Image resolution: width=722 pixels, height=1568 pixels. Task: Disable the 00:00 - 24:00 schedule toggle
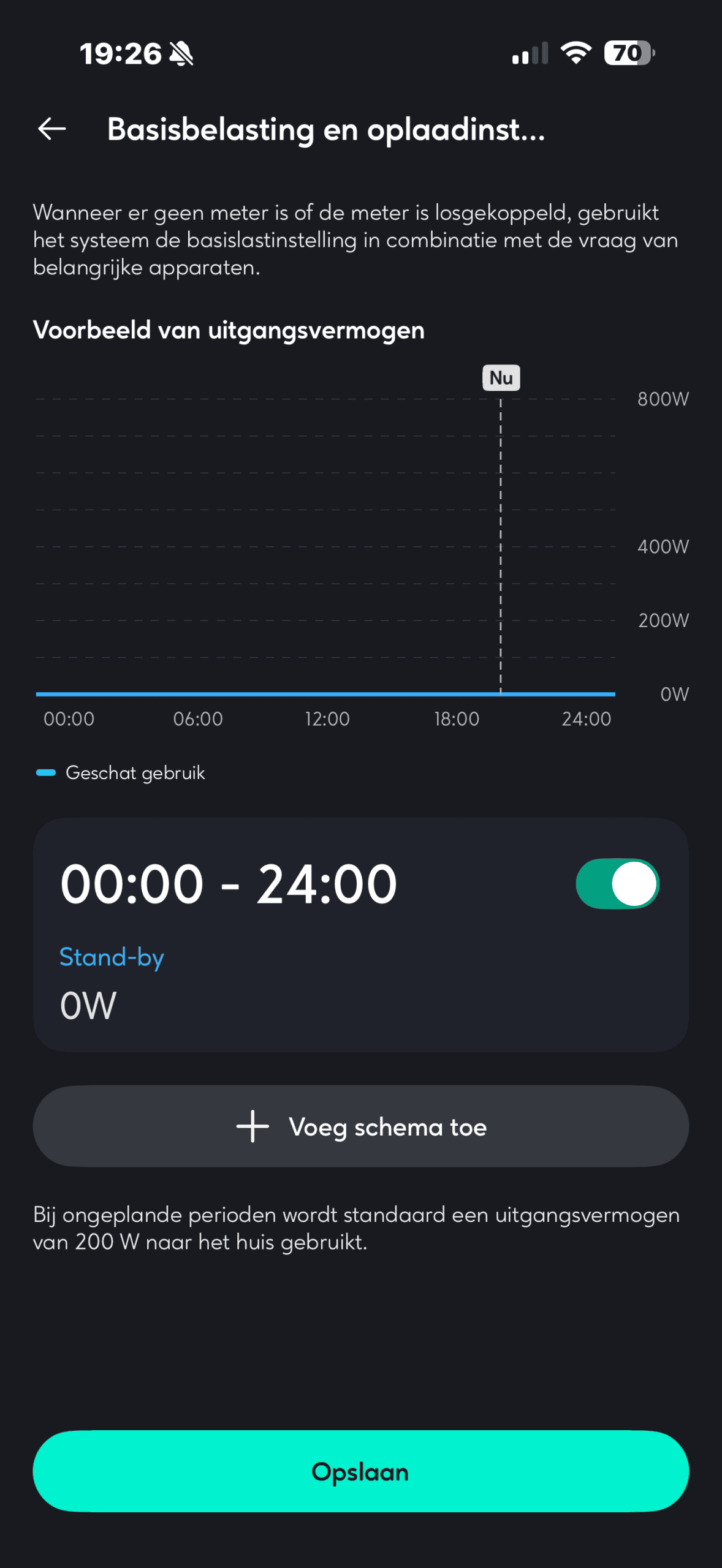click(617, 884)
